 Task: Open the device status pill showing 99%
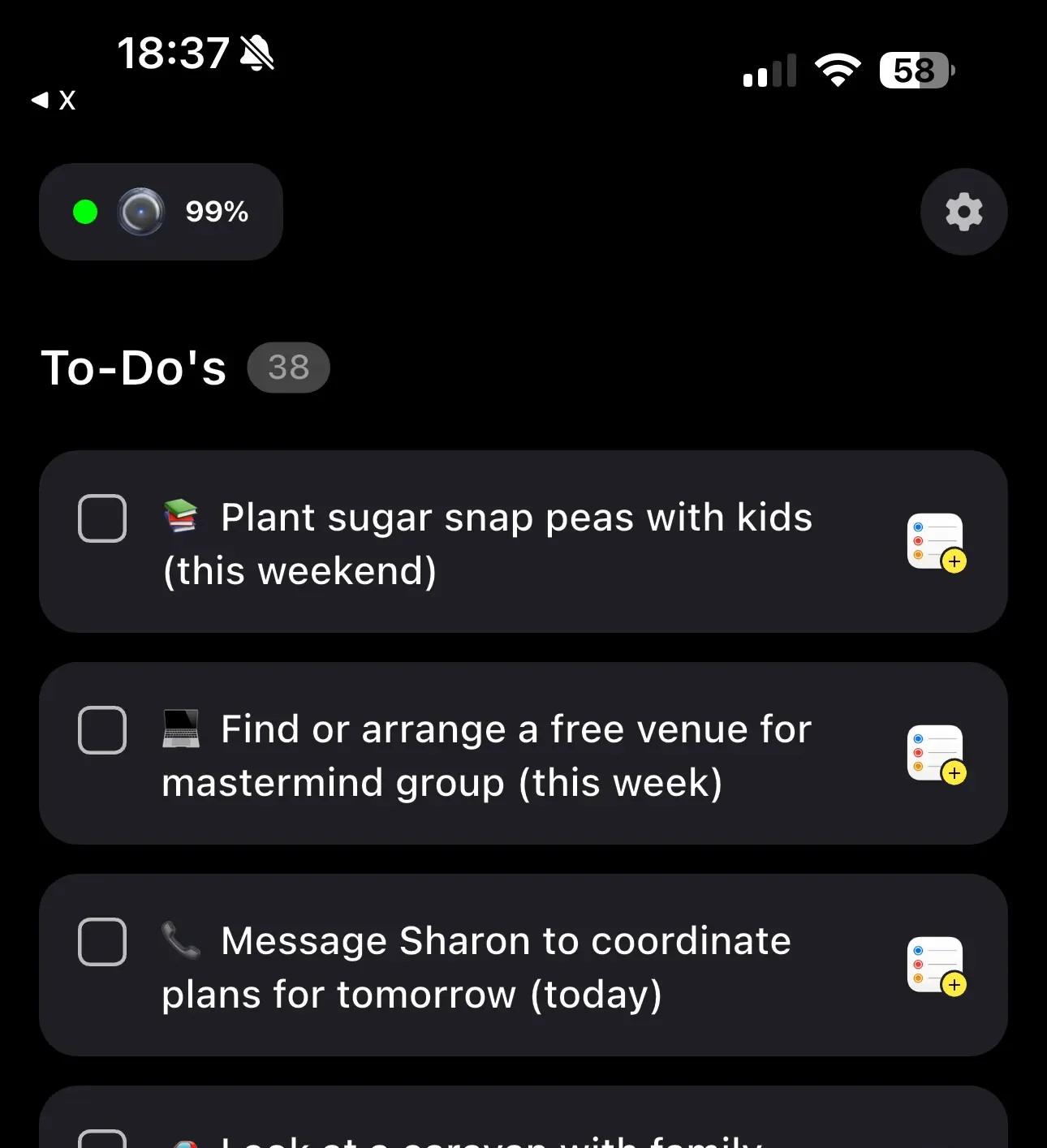[x=161, y=212]
